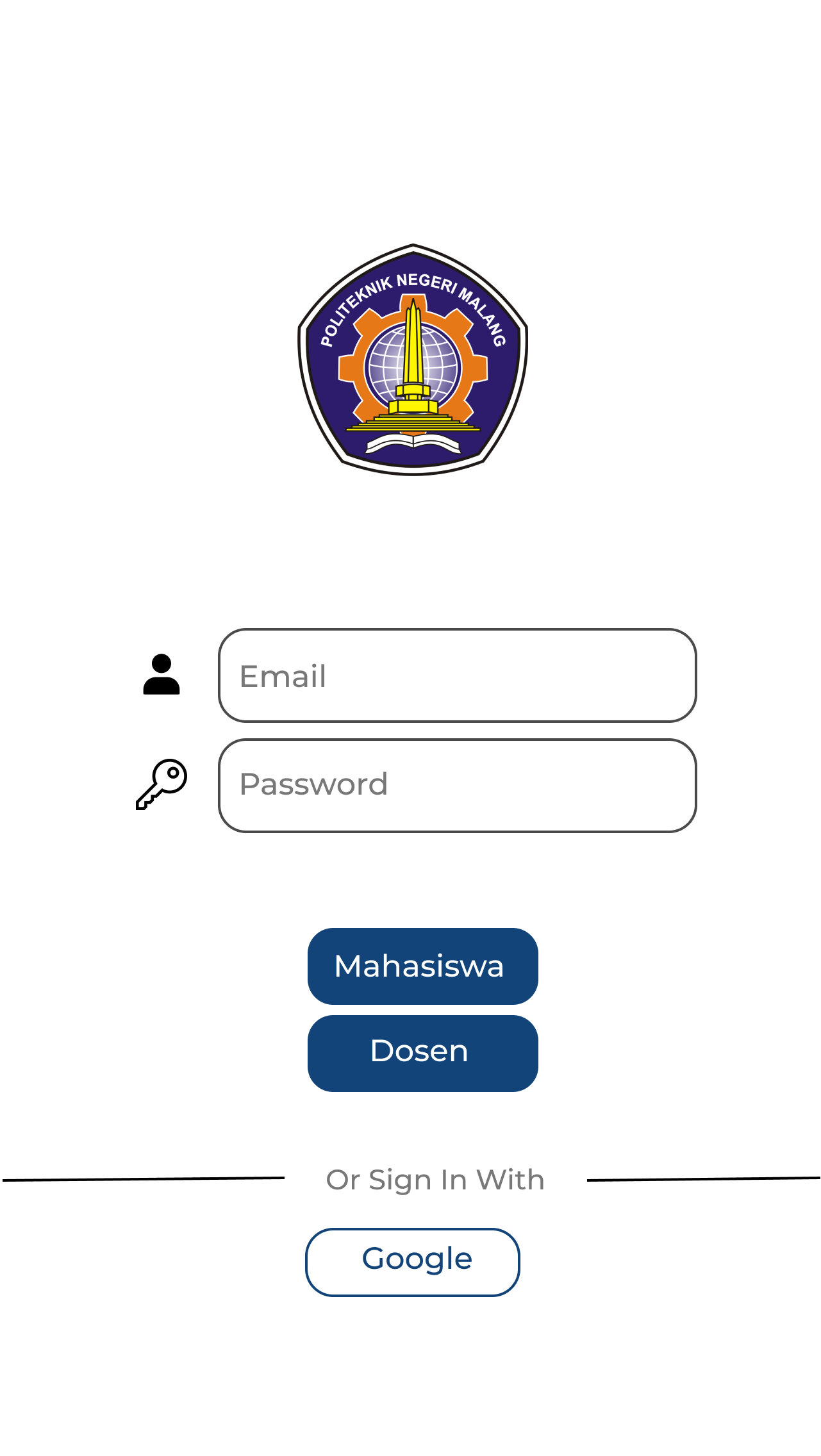
Task: Click the Password placeholder text
Action: point(313,784)
